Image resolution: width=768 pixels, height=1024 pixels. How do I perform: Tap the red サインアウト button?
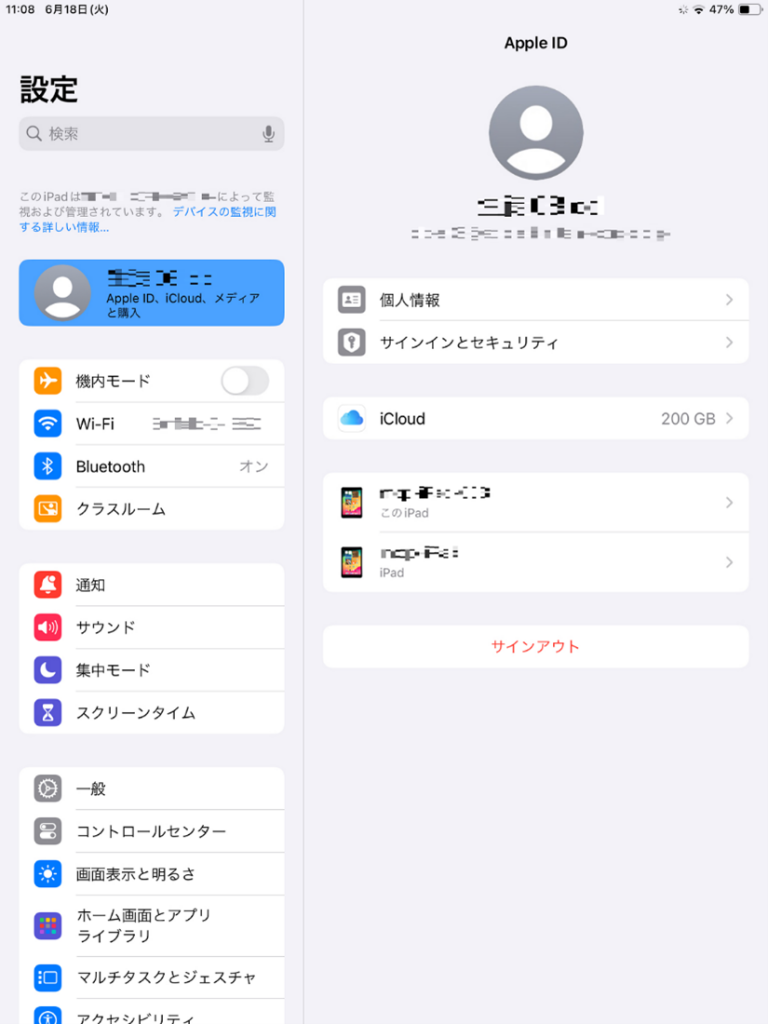535,646
